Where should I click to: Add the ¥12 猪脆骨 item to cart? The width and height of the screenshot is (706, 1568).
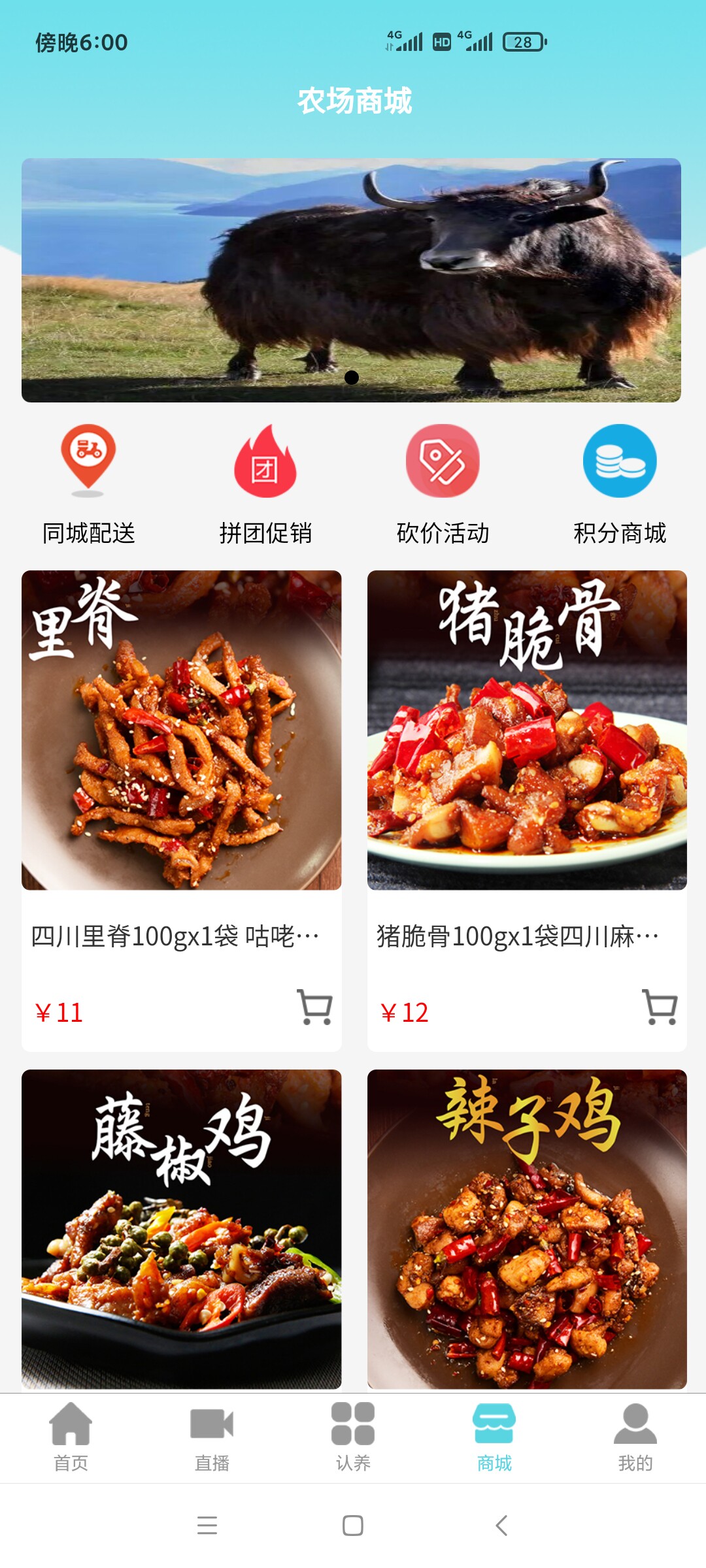click(660, 1007)
